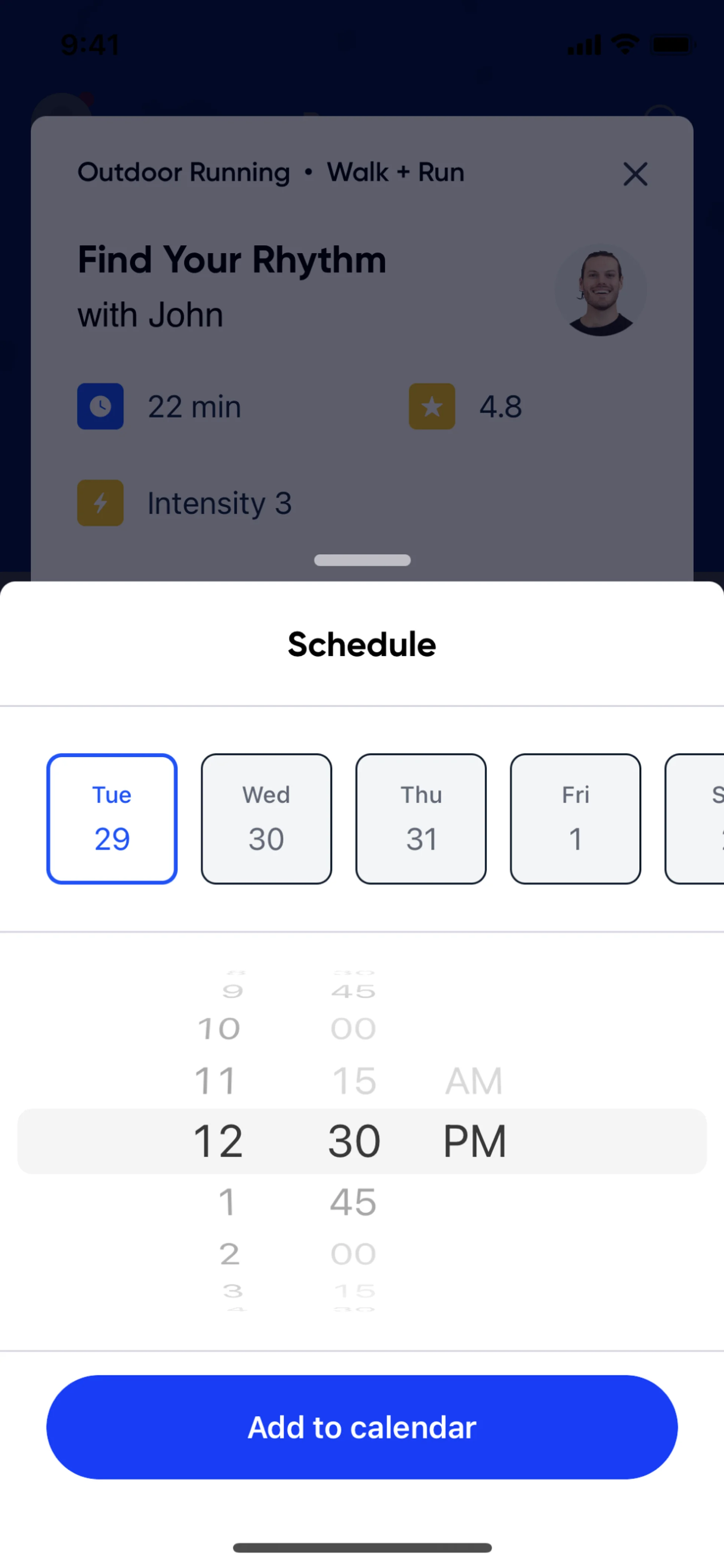Viewport: 724px width, 1568px height.
Task: Pick Thu 31 for the schedule
Action: (421, 819)
